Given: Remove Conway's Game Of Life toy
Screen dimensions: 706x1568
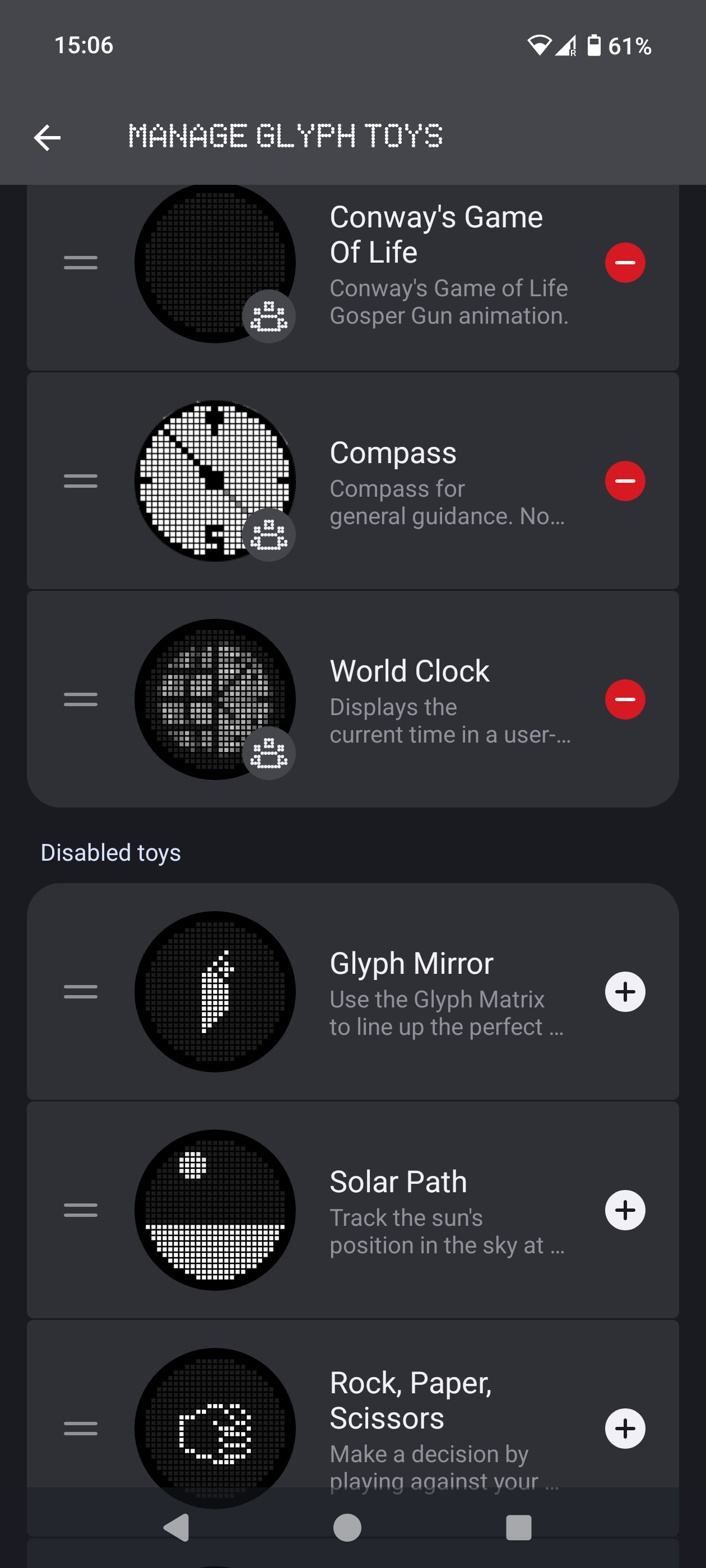Looking at the screenshot, I should pos(624,263).
